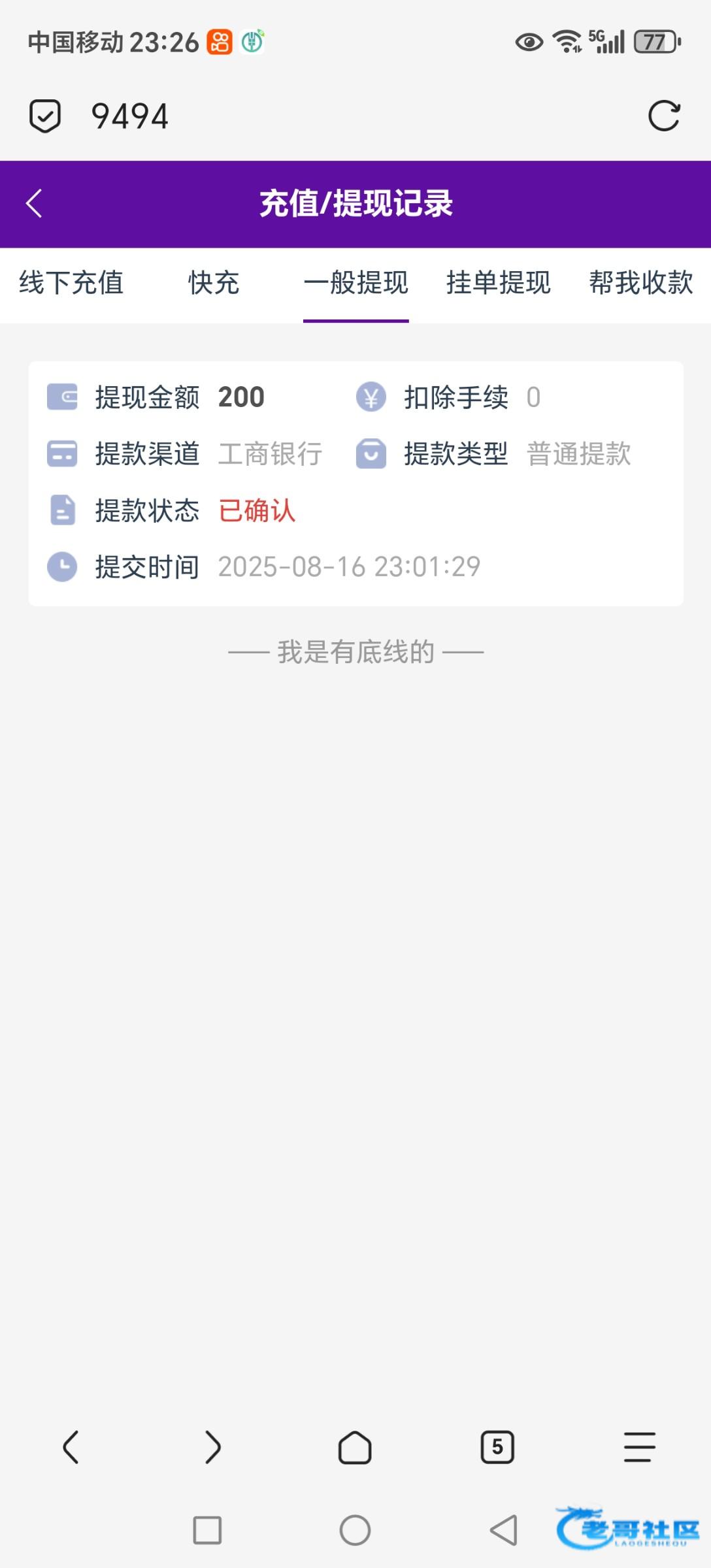Switch to the 快充 tab

click(x=214, y=283)
